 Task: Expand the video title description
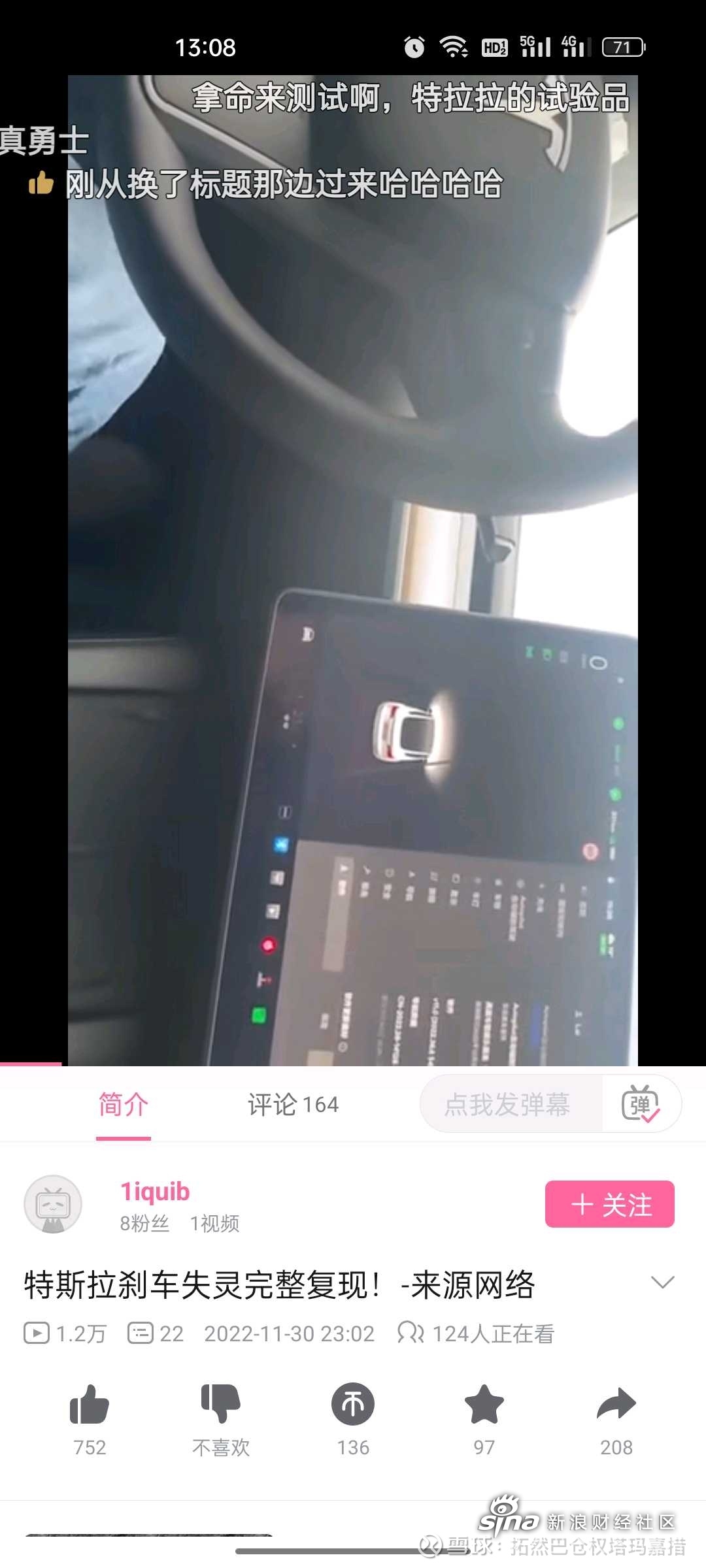[x=662, y=1282]
